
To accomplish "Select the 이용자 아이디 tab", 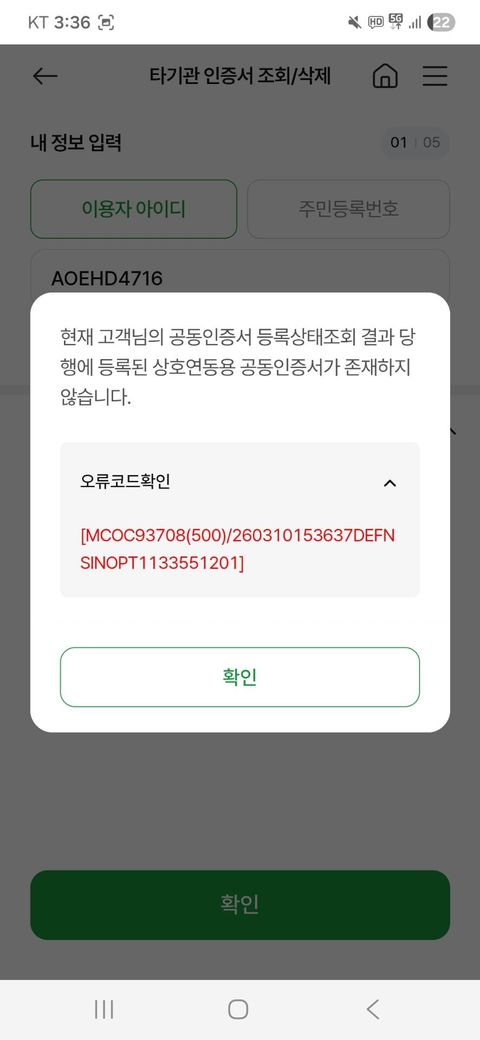I will coord(133,209).
